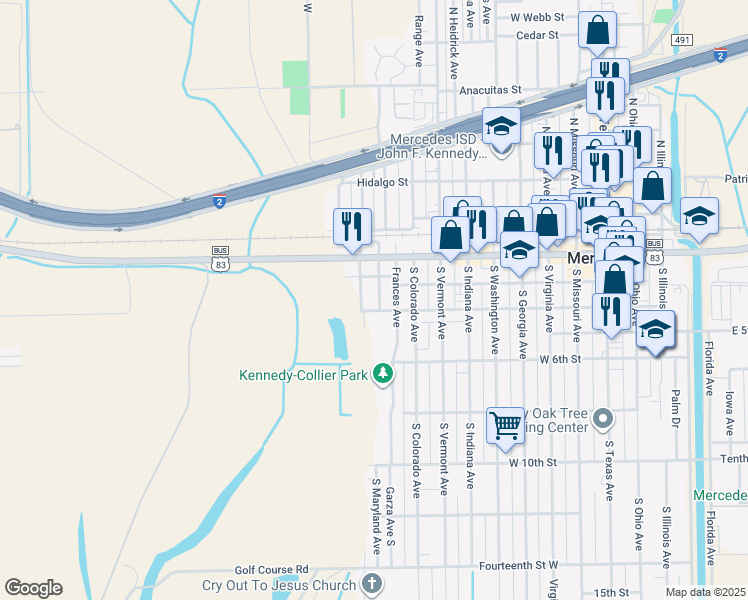This screenshot has width=748, height=600.
Task: Open the Kennedy-Collier Park marker
Action: click(382, 374)
